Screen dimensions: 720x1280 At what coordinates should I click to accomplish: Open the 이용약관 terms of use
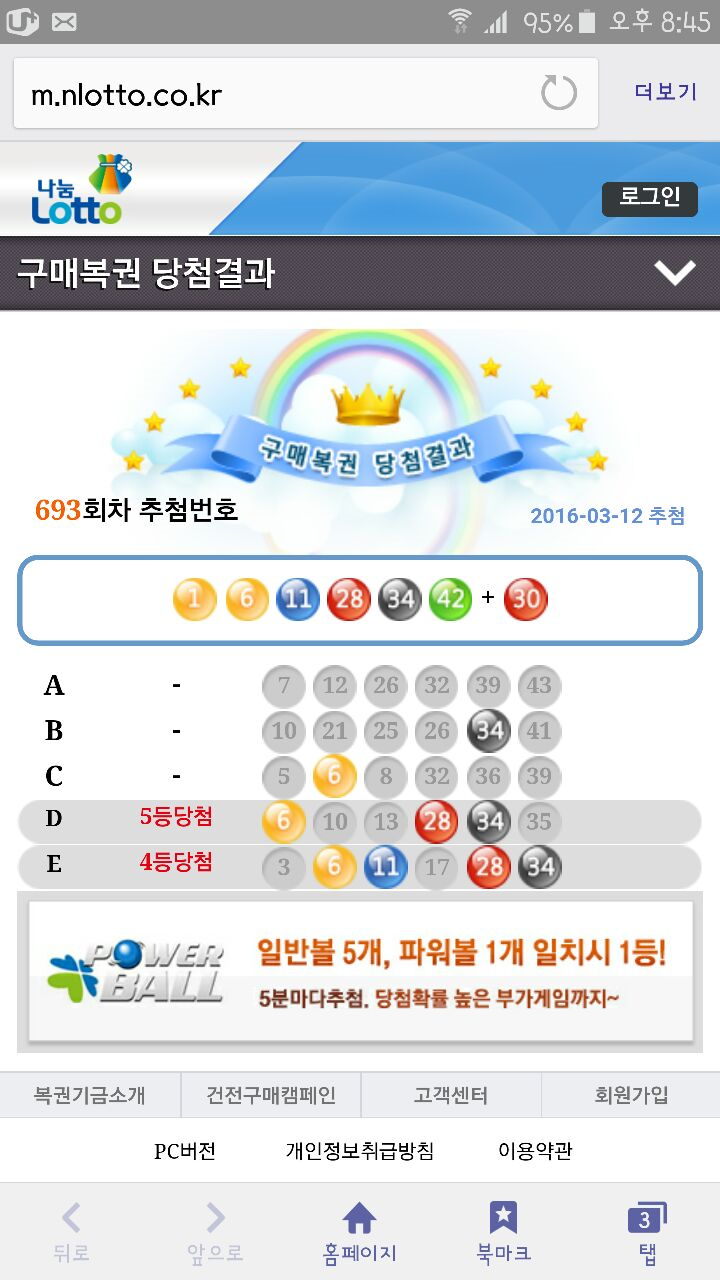[535, 1151]
